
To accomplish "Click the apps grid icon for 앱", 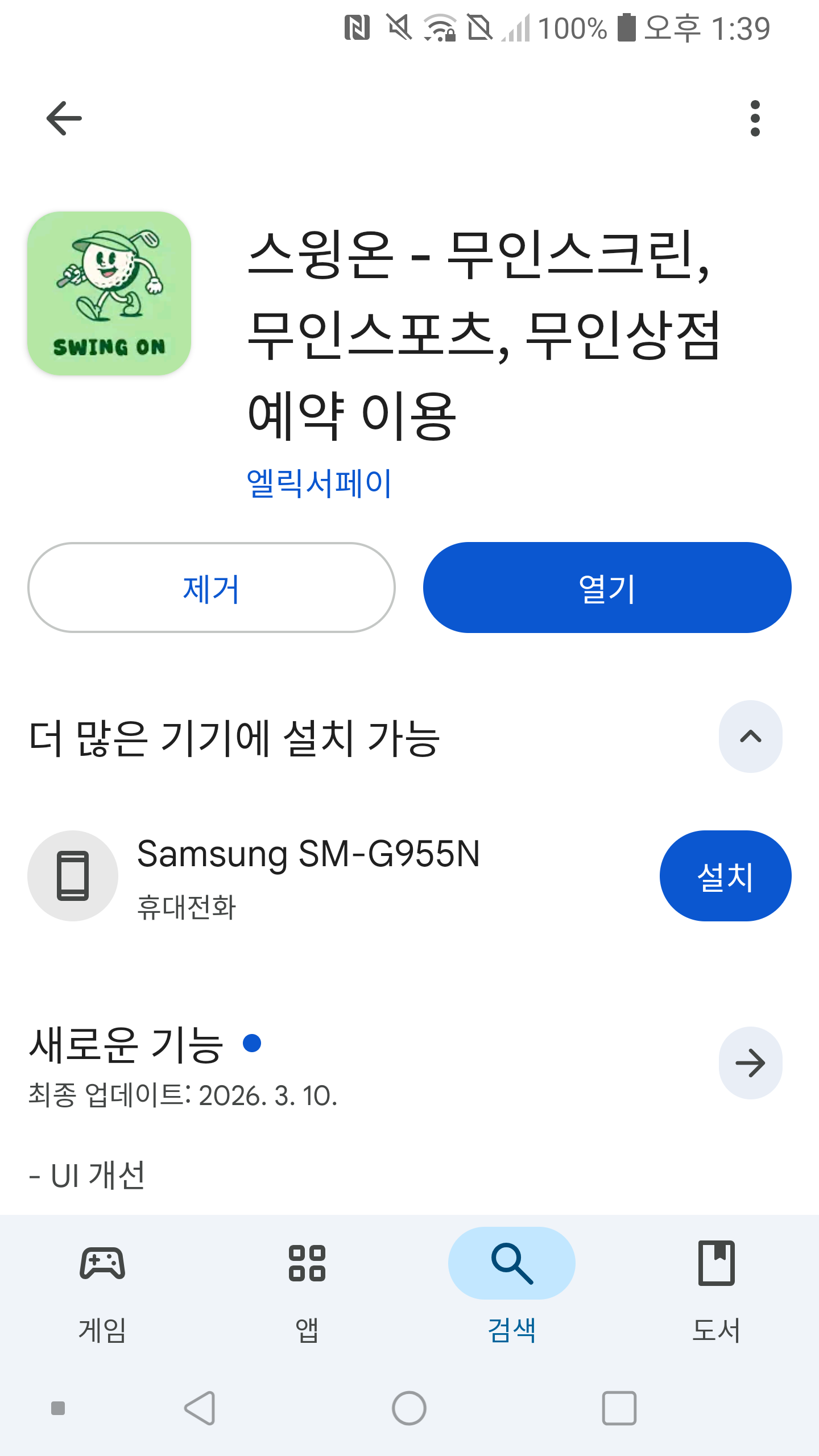I will coord(307,1262).
